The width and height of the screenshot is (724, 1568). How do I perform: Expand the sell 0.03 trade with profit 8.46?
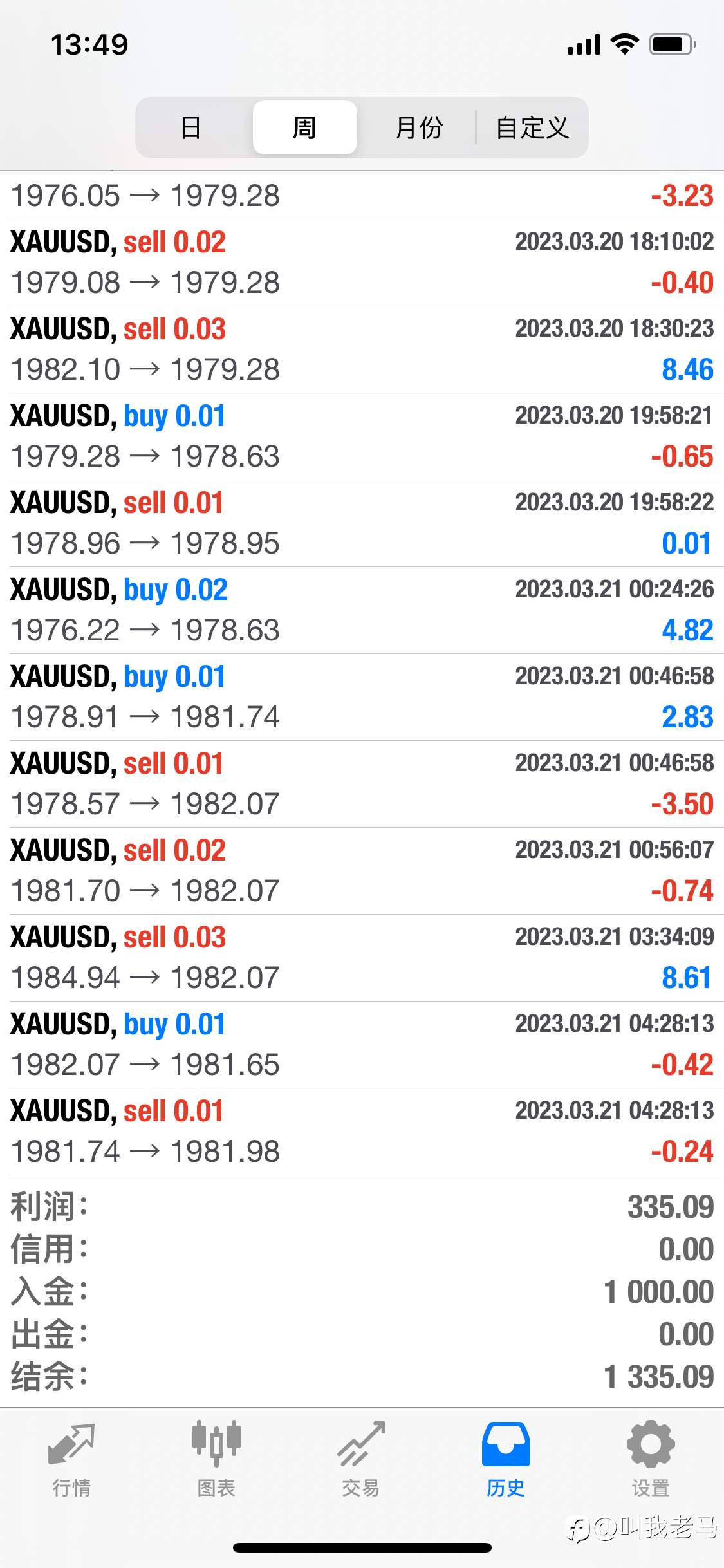(x=362, y=350)
